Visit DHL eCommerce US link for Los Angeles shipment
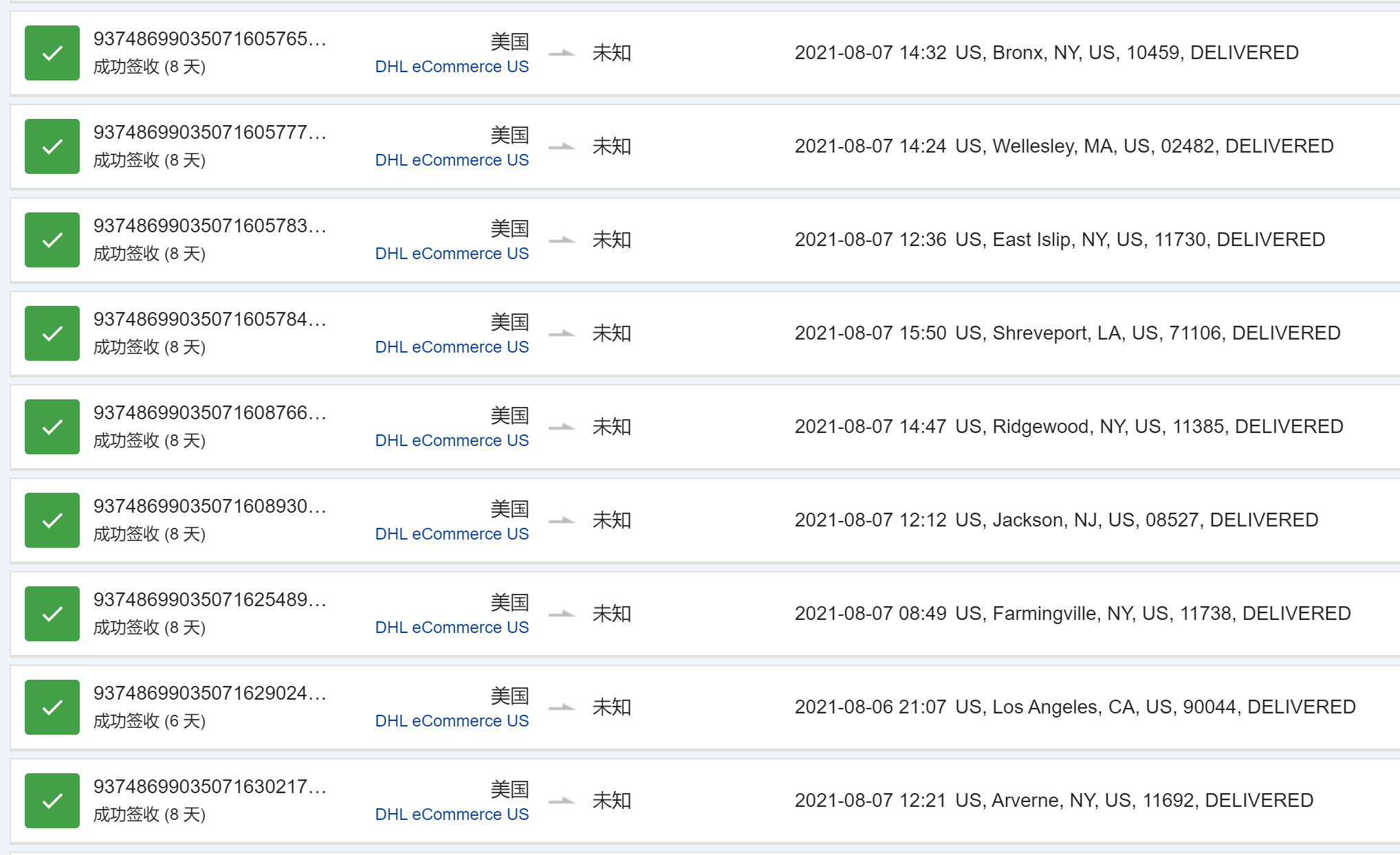Viewport: 1400px width, 855px height. click(x=452, y=721)
